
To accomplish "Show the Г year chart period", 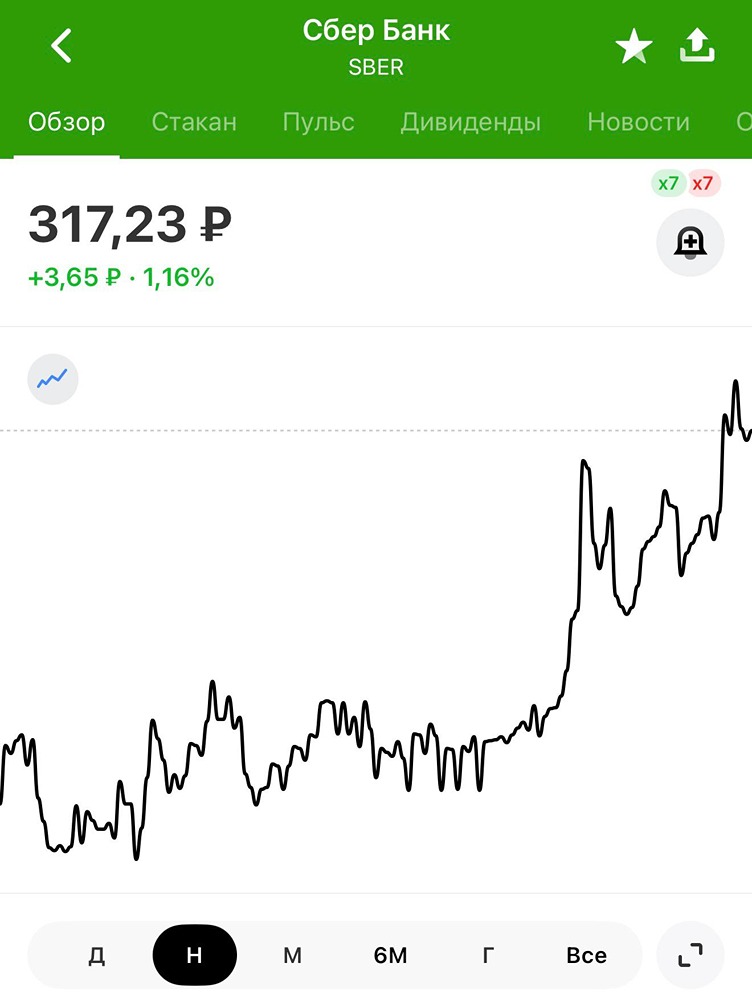I will point(488,955).
